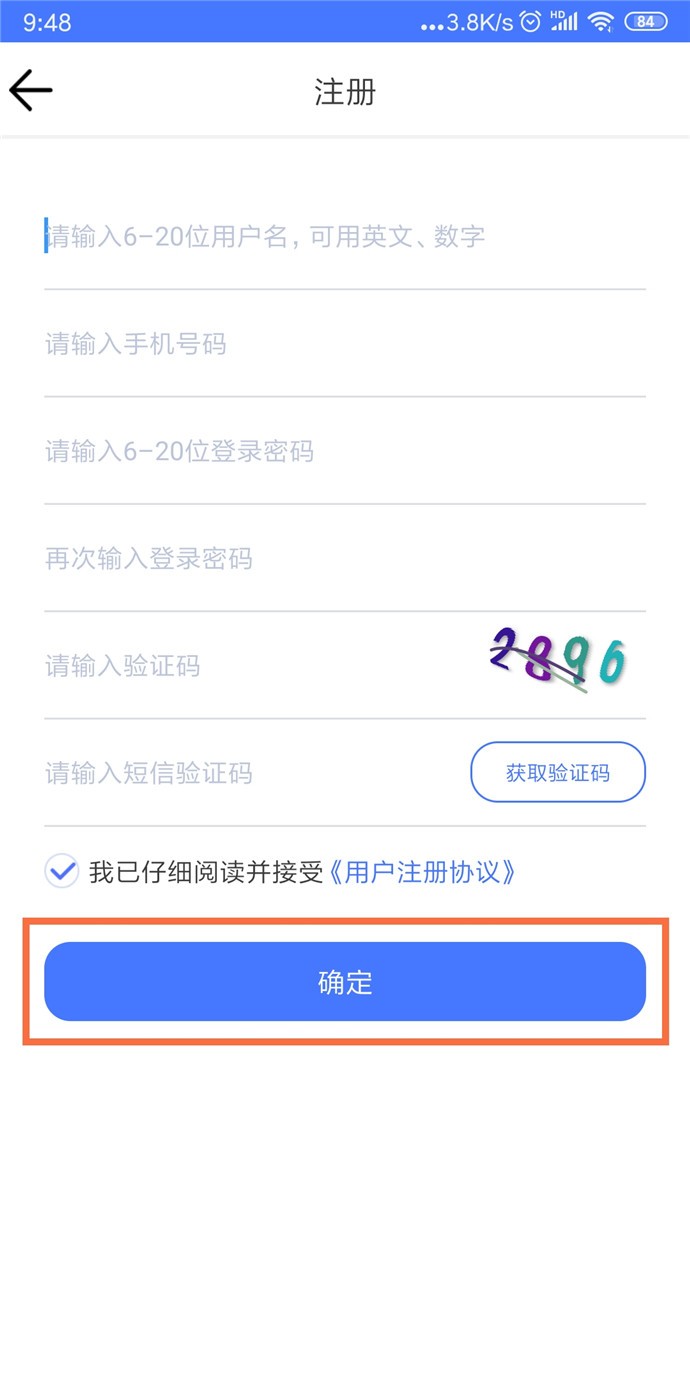The height and width of the screenshot is (1380, 690).
Task: Refresh the captcha image 2896
Action: click(x=558, y=660)
